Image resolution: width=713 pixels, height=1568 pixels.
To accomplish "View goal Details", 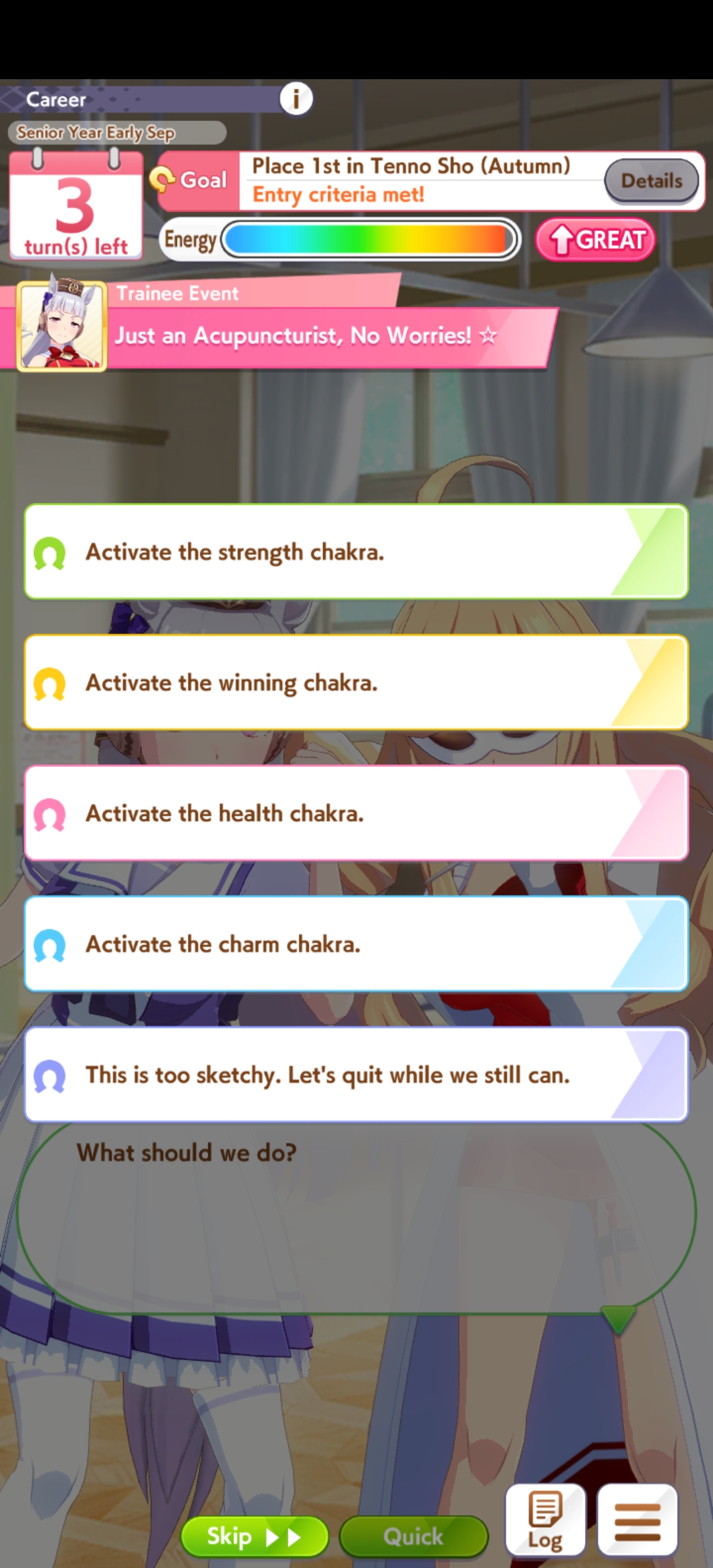I will [651, 181].
